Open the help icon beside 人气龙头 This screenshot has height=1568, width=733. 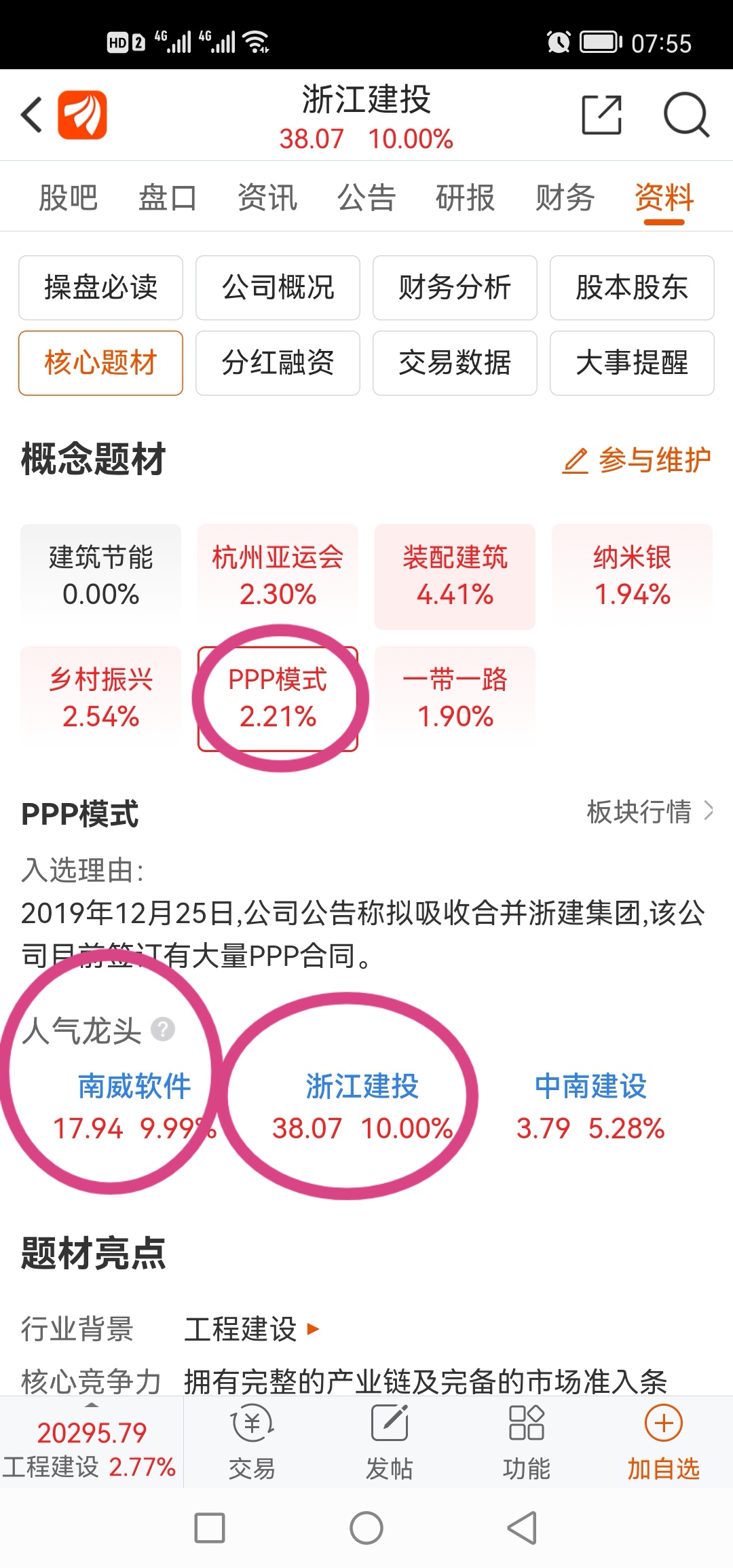point(163,1029)
